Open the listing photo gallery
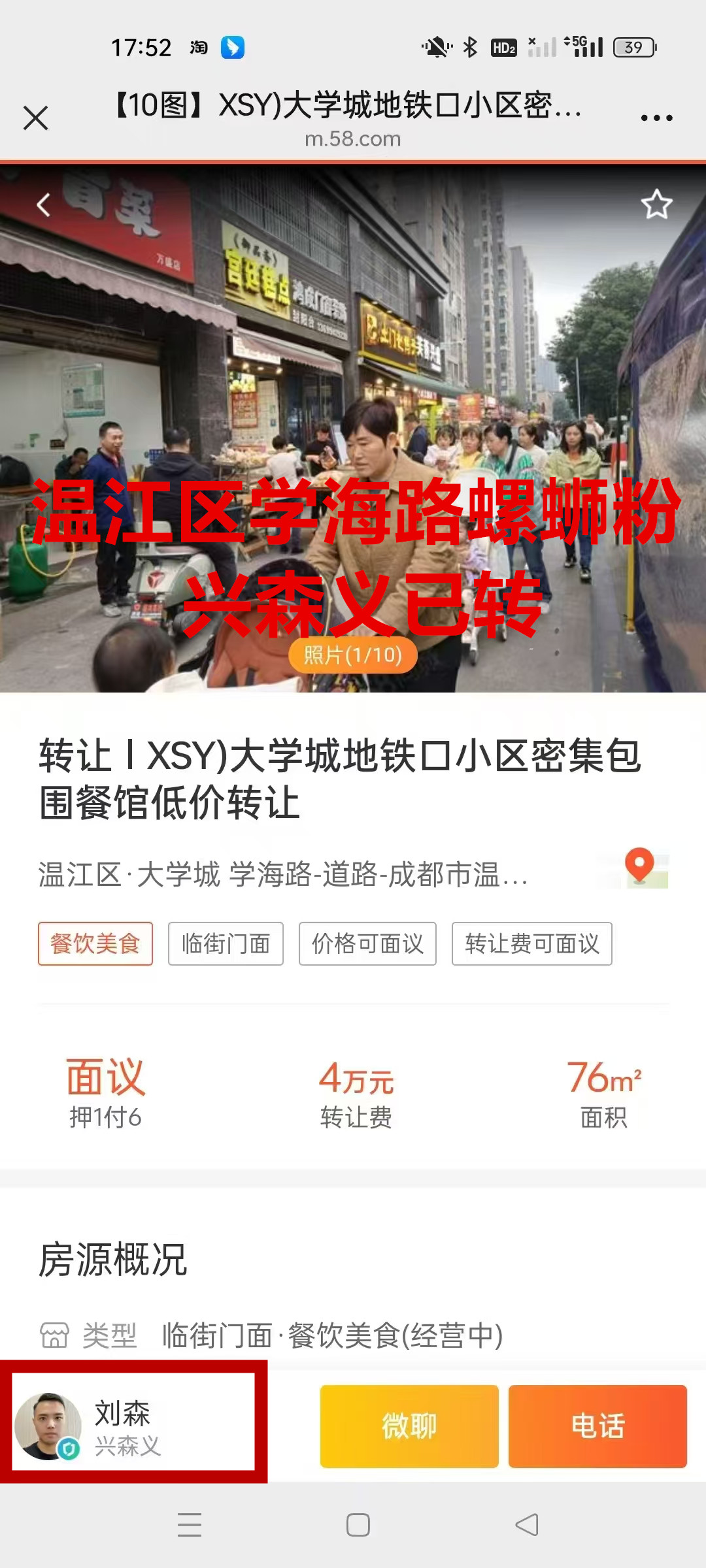This screenshot has height=1568, width=706. (x=353, y=654)
